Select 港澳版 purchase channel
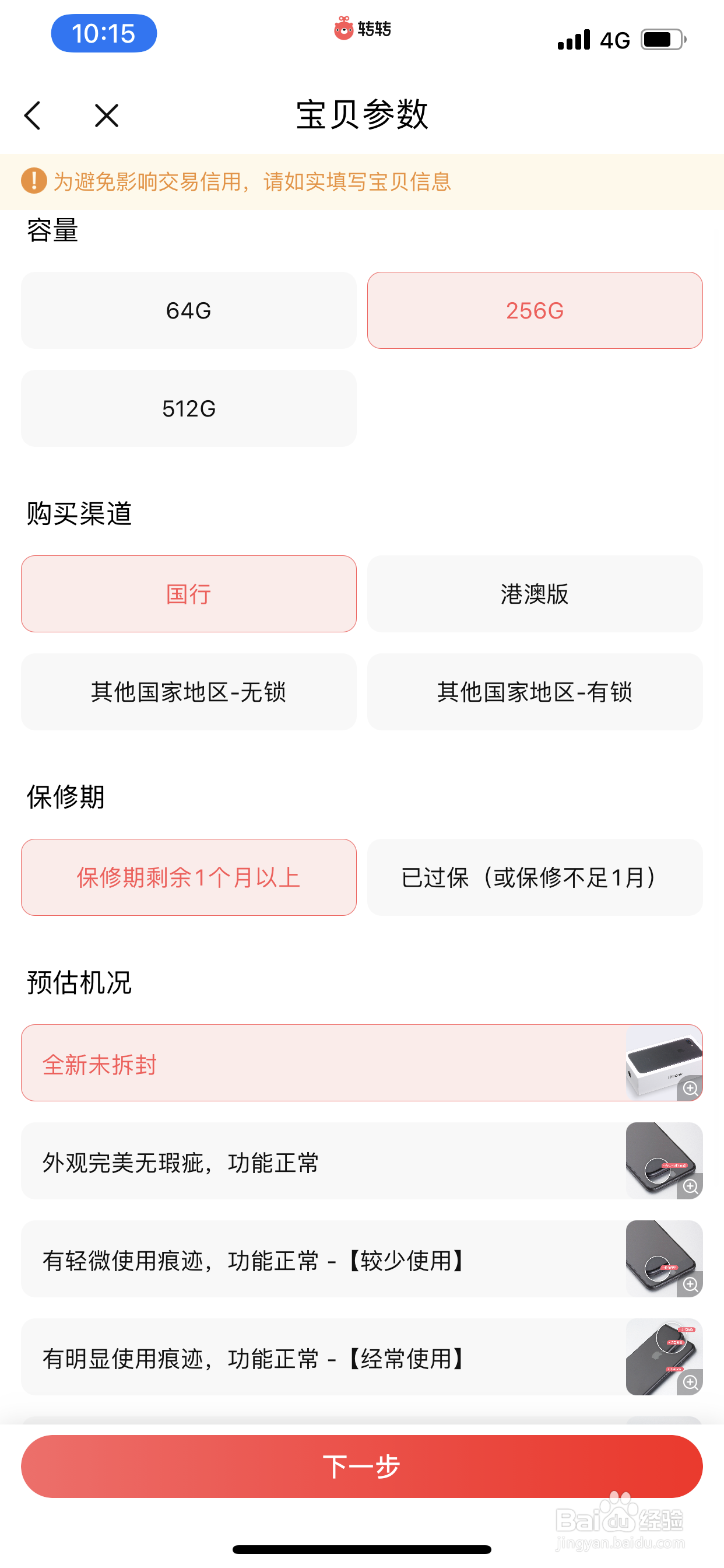The height and width of the screenshot is (1568, 724). click(x=534, y=594)
